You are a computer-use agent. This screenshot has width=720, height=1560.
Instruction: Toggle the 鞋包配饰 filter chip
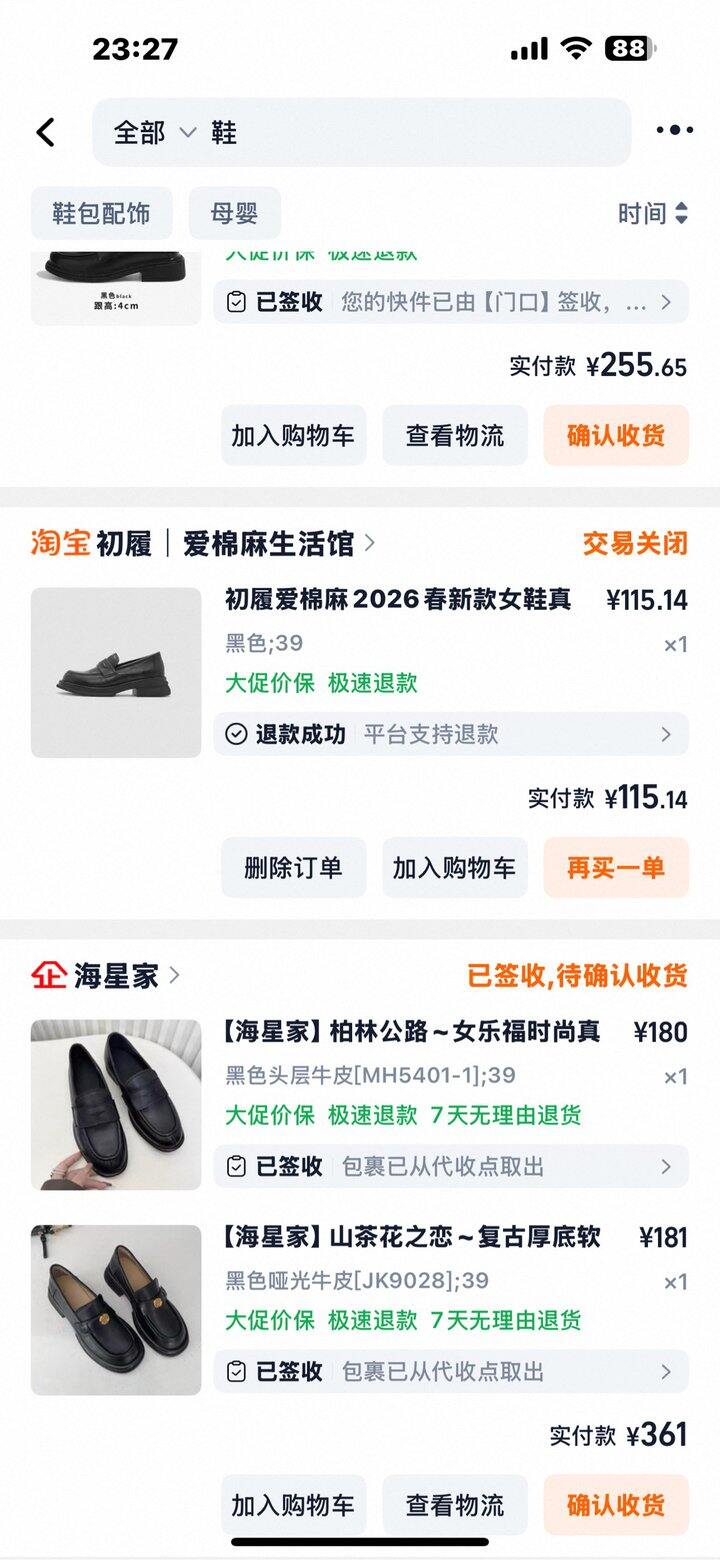click(100, 213)
